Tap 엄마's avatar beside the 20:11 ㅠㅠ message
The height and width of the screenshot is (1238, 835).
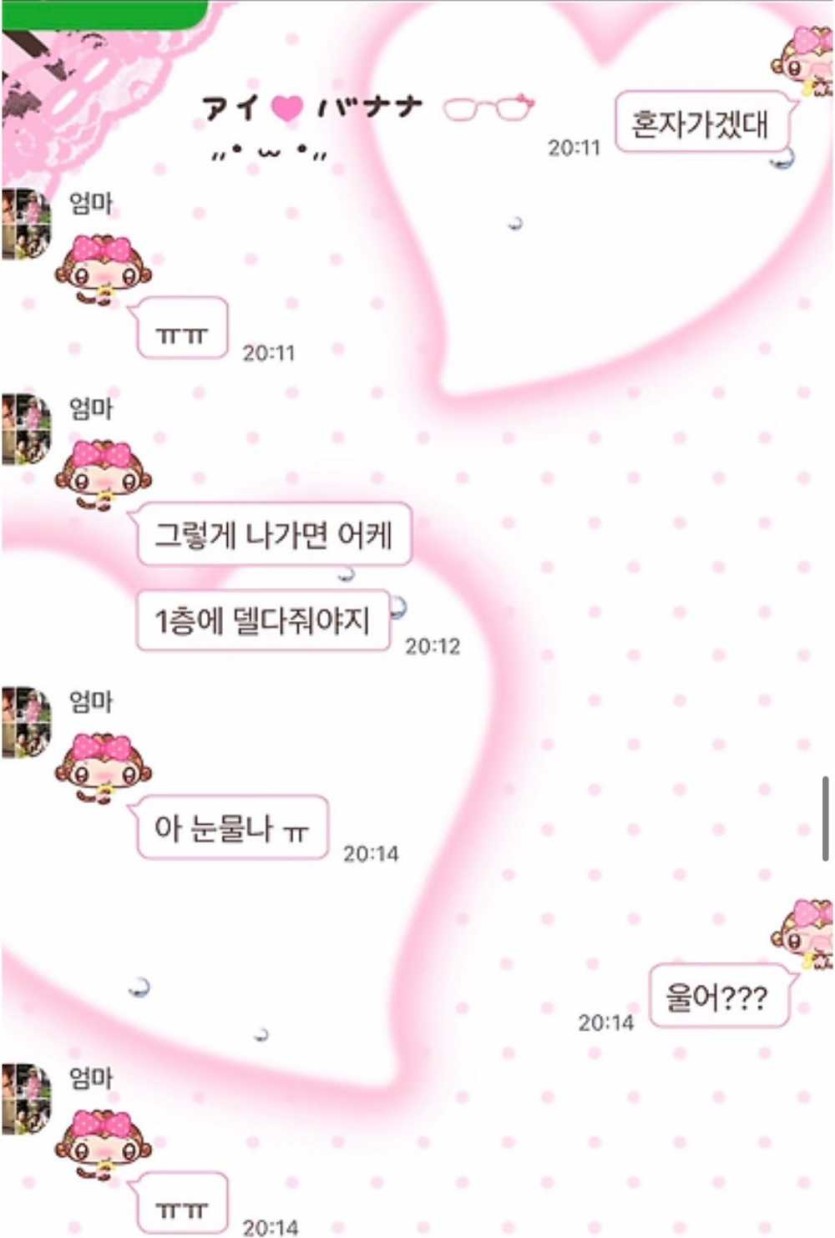[26, 223]
